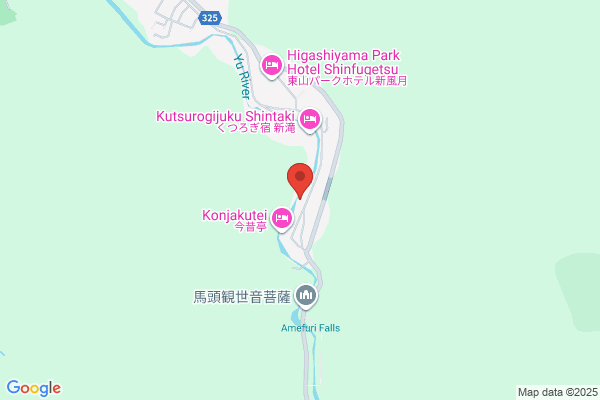Open the Kutsurogijuku Shintaki hotel marker
The height and width of the screenshot is (400, 600).
point(310,121)
